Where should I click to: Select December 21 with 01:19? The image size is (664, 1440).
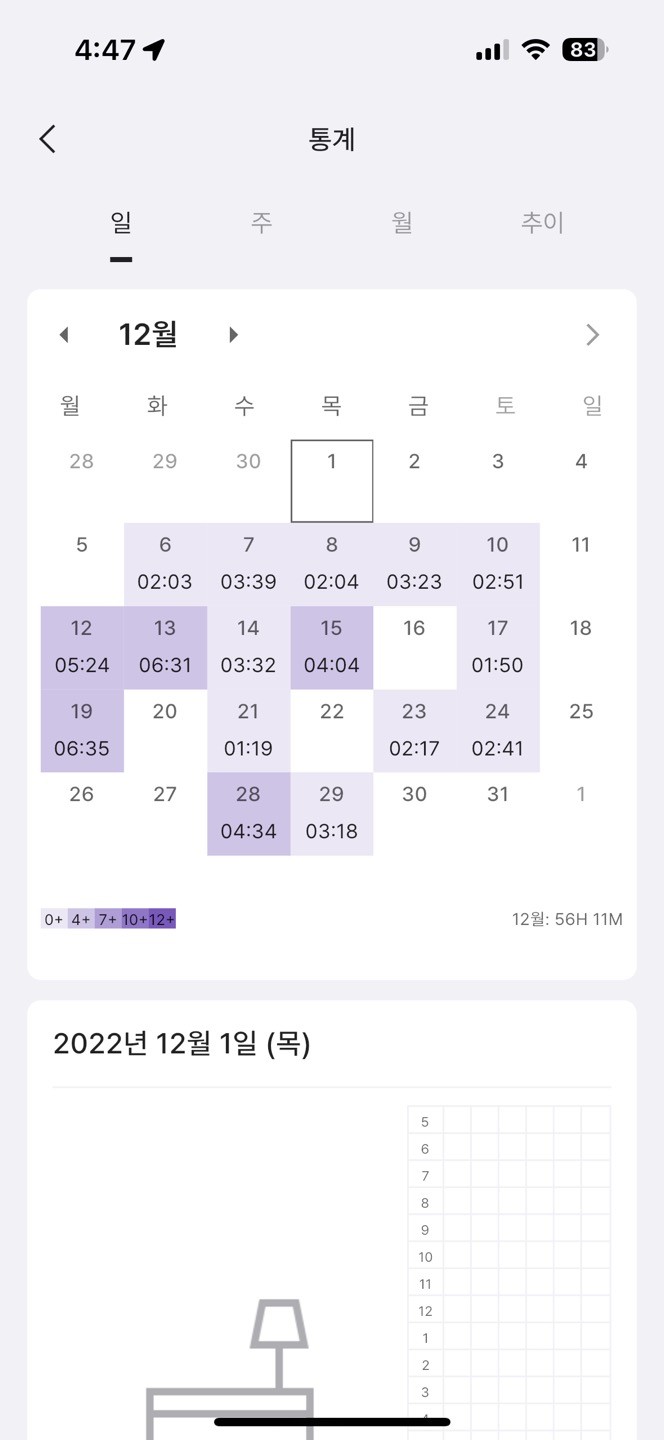click(x=248, y=729)
